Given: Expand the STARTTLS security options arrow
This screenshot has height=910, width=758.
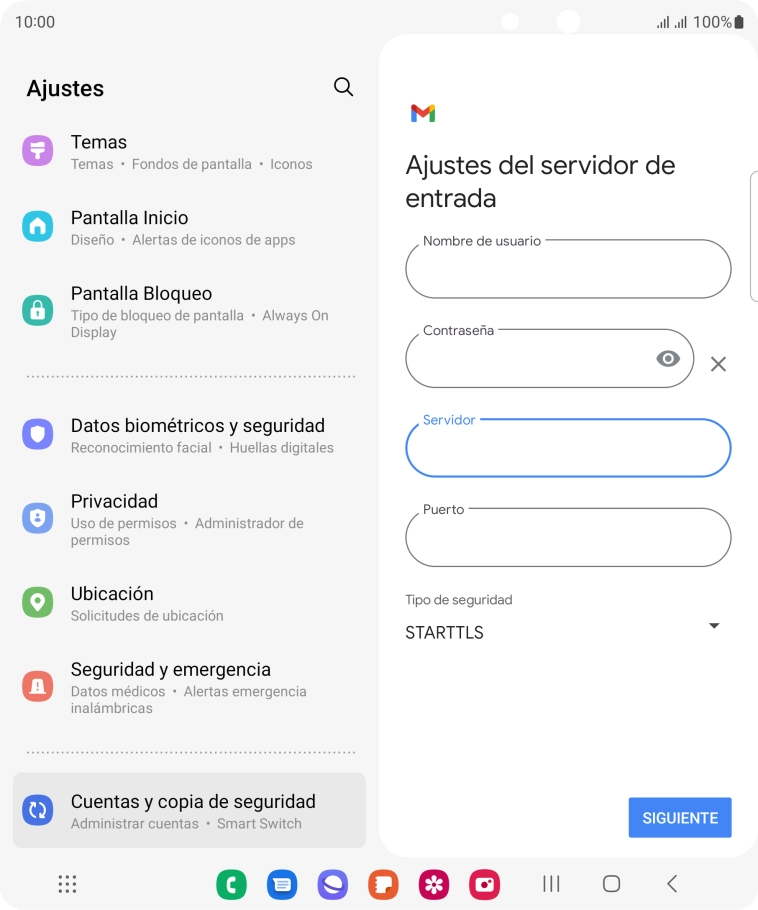Looking at the screenshot, I should coord(713,625).
